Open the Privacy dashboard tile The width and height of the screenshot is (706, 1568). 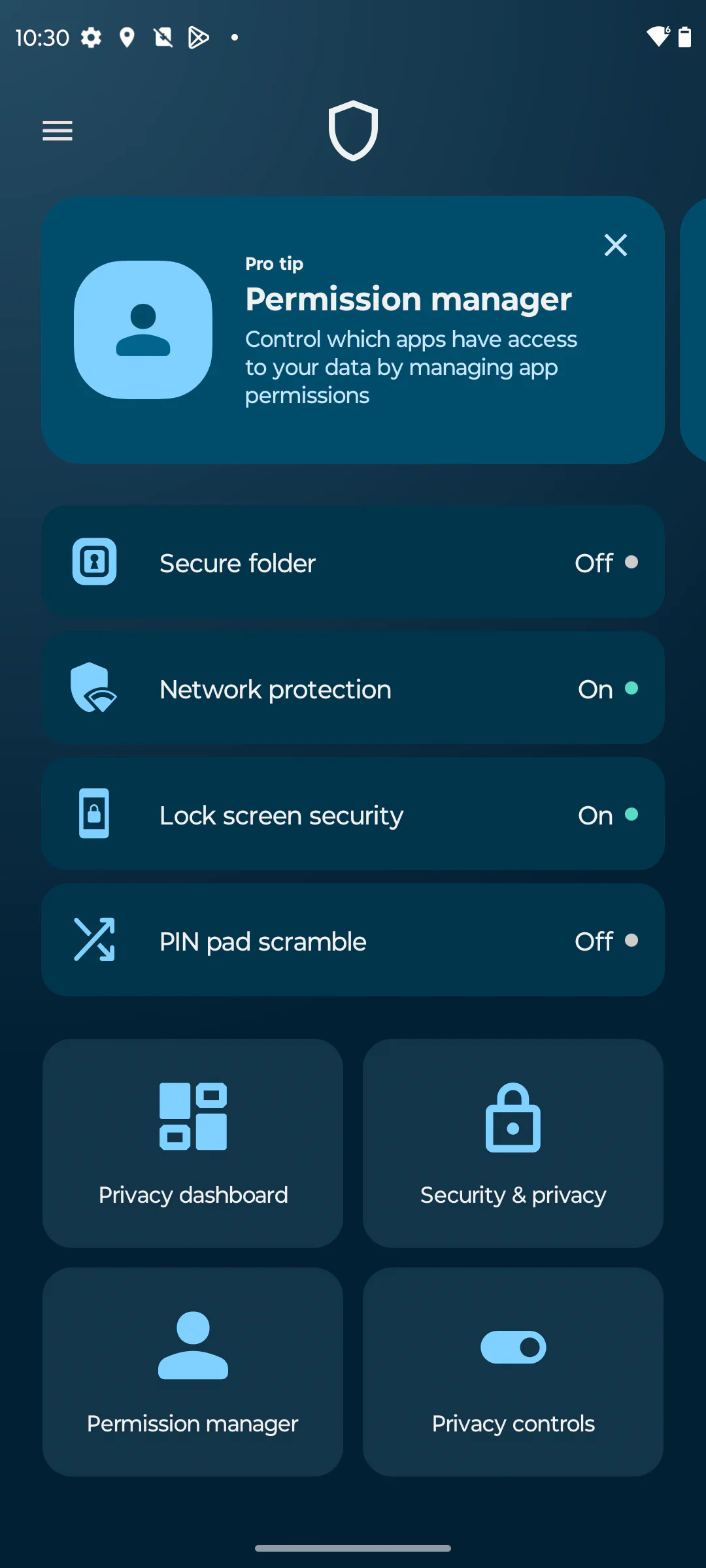coord(193,1143)
